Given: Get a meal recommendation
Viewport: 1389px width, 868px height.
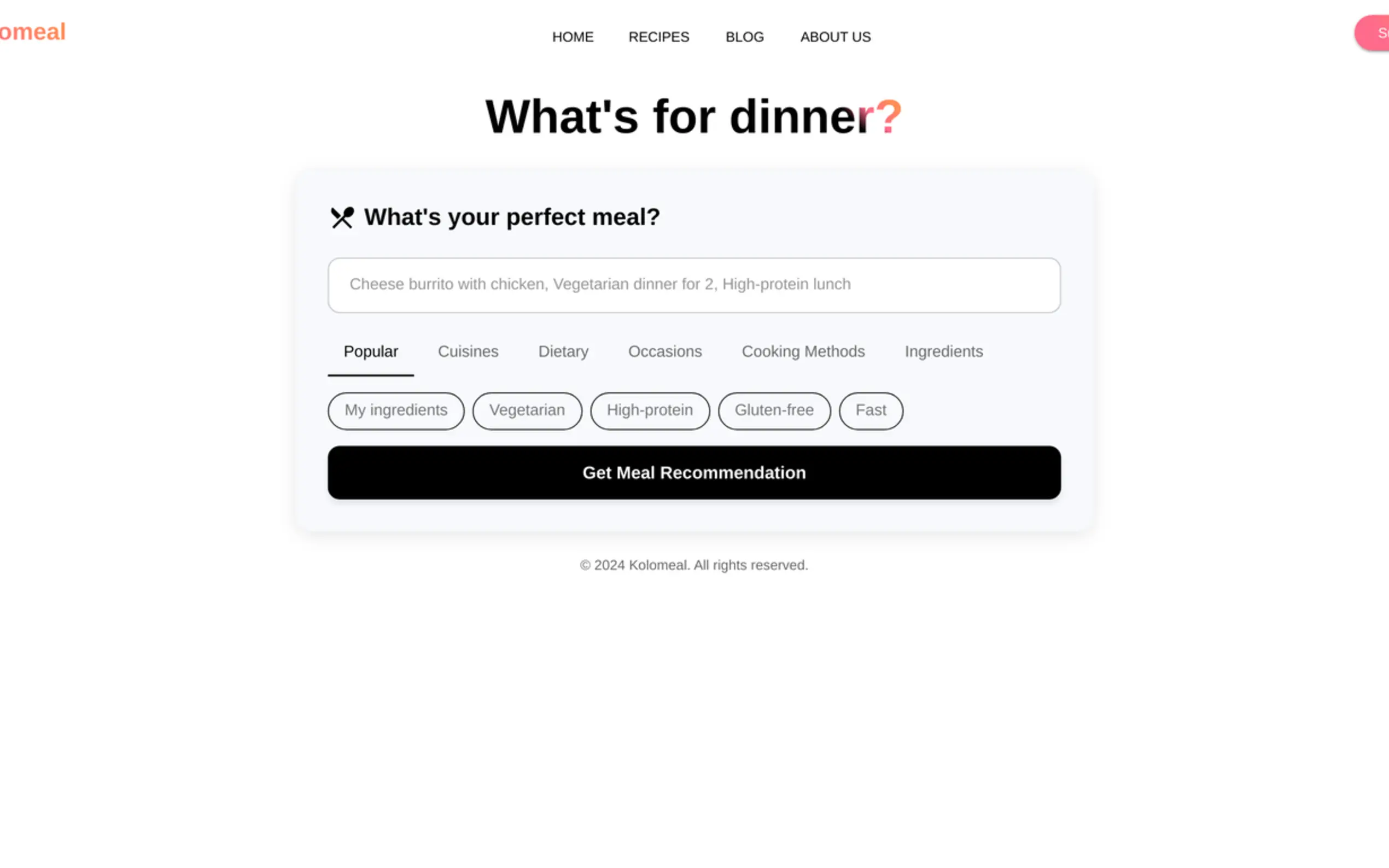Looking at the screenshot, I should coord(693,472).
